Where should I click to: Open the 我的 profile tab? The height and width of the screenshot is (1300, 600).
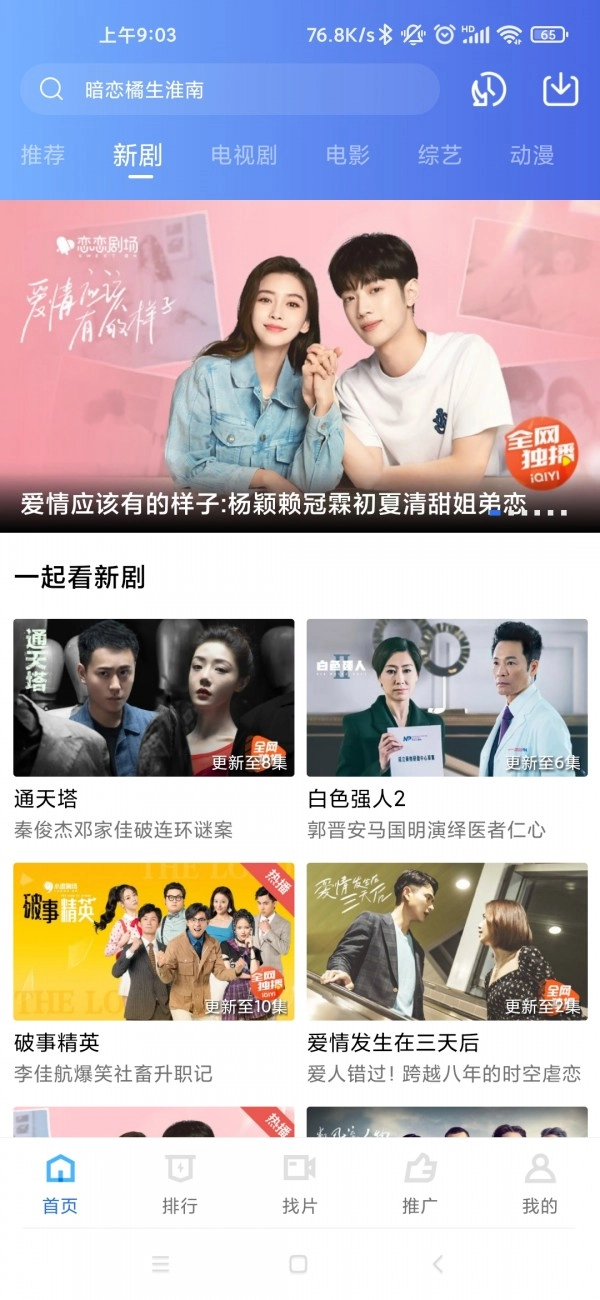[540, 1185]
